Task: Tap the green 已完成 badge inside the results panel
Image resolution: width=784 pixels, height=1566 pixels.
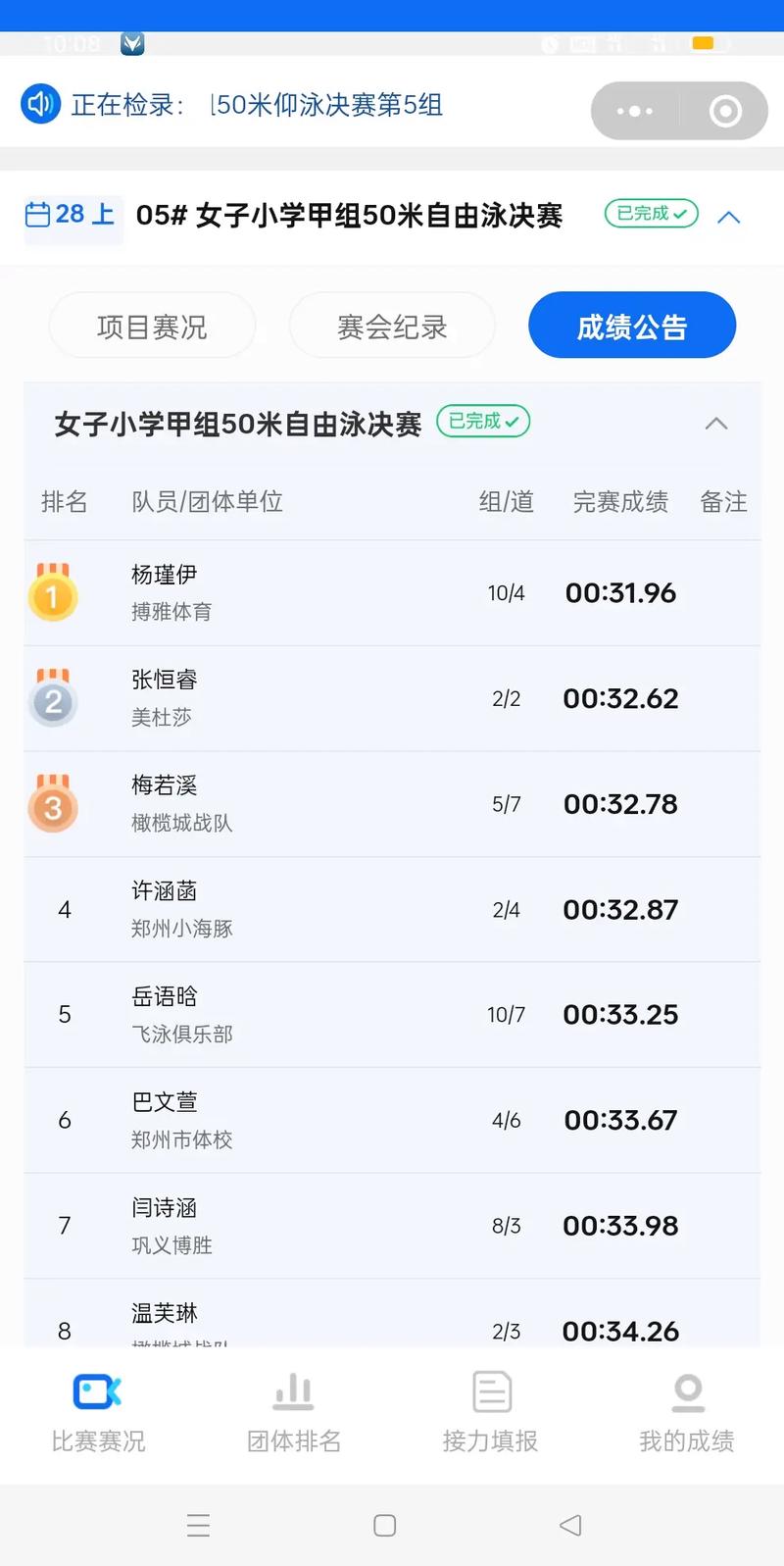Action: click(x=482, y=422)
